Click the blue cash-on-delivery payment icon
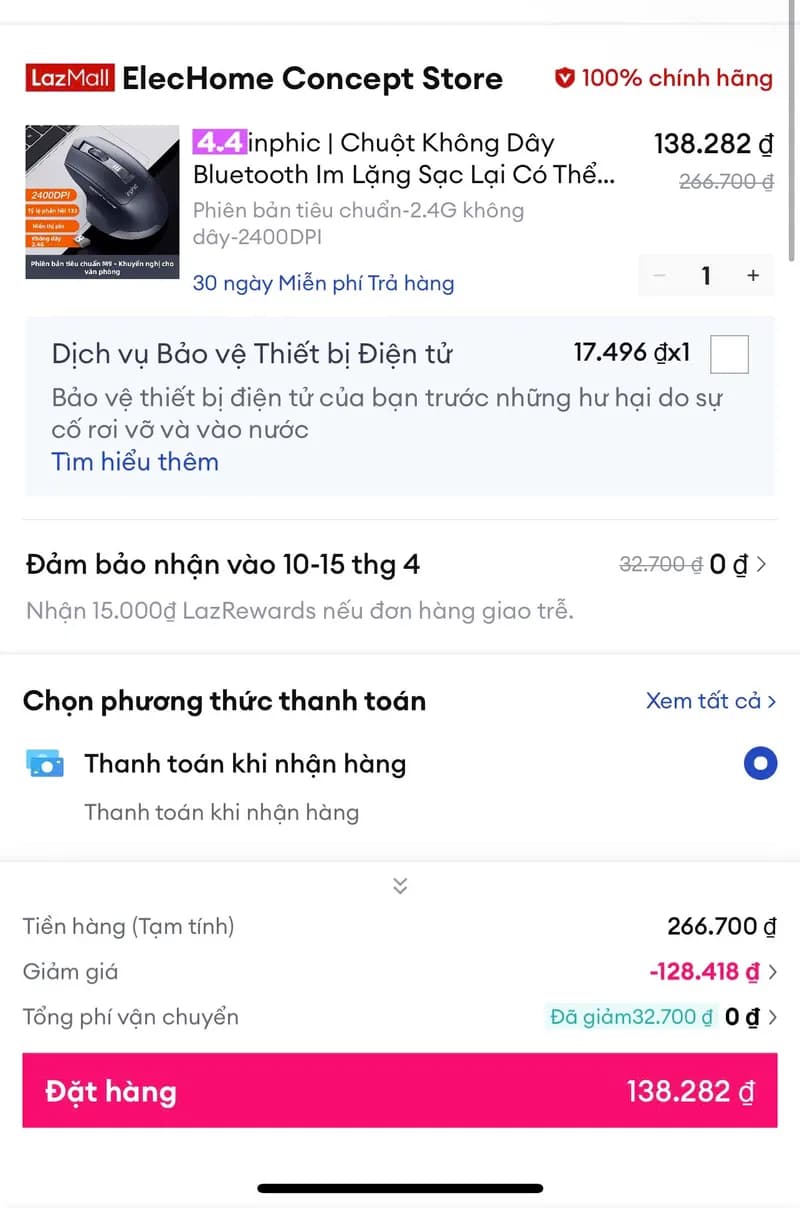 44,763
